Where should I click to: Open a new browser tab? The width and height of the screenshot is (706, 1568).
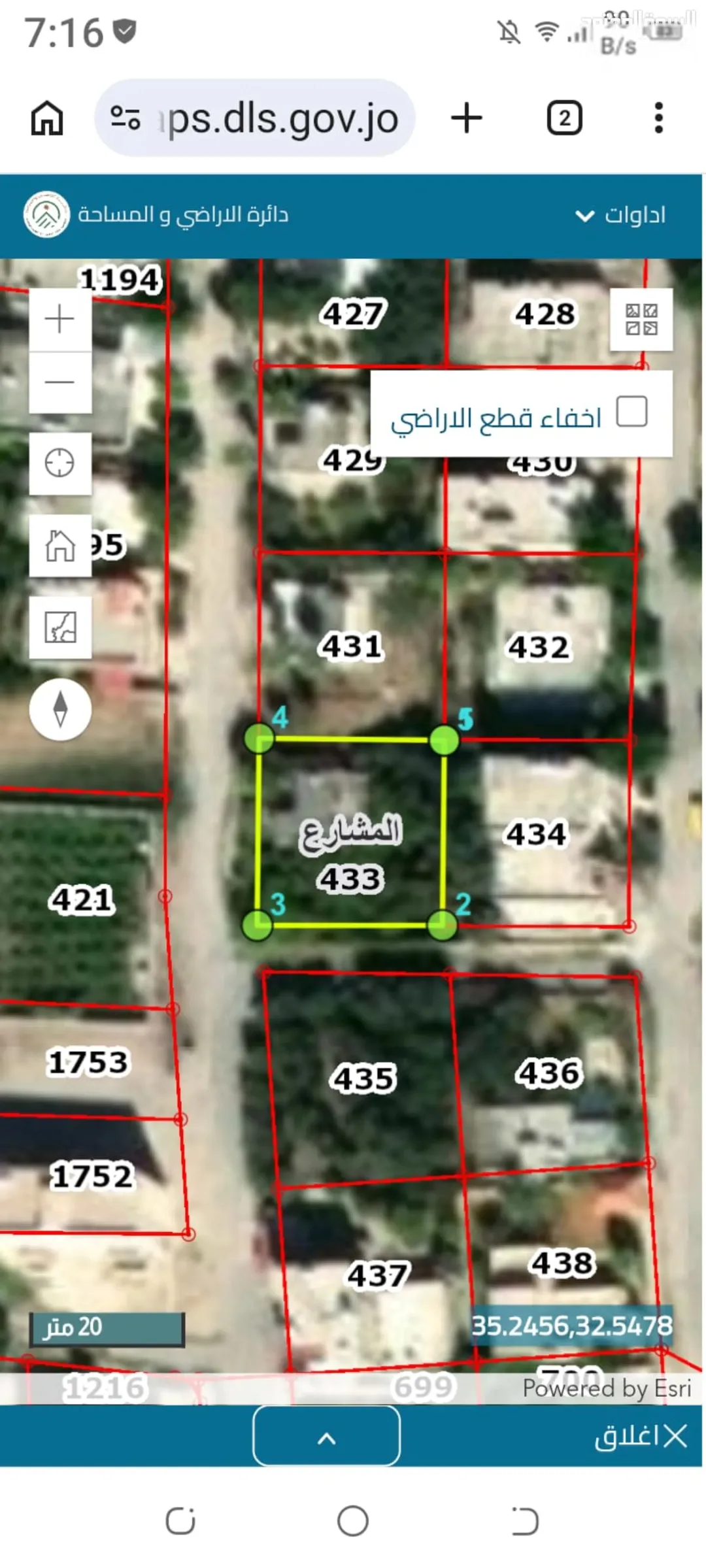[x=467, y=118]
